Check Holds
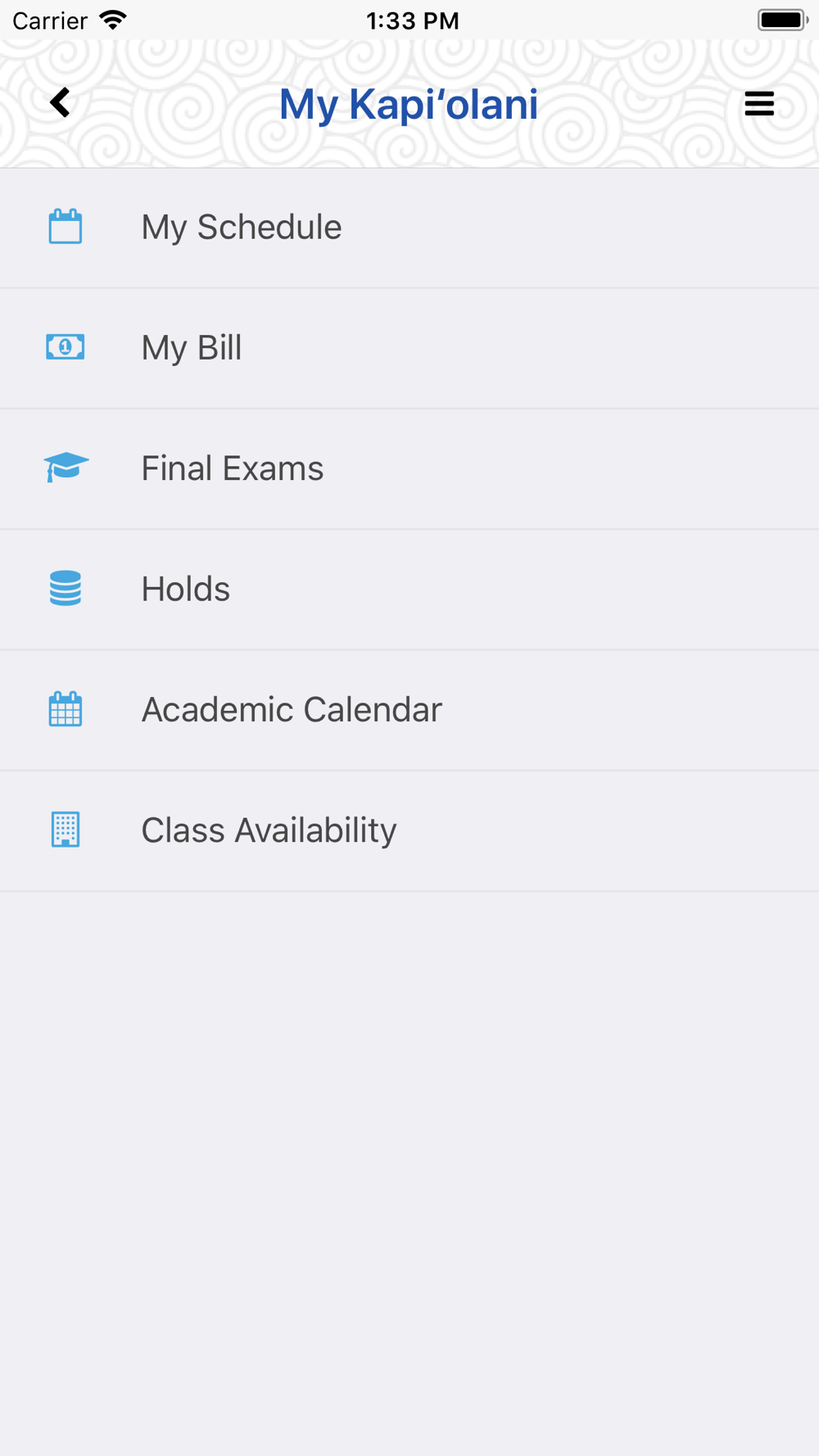Viewport: 819px width, 1456px height. [409, 590]
